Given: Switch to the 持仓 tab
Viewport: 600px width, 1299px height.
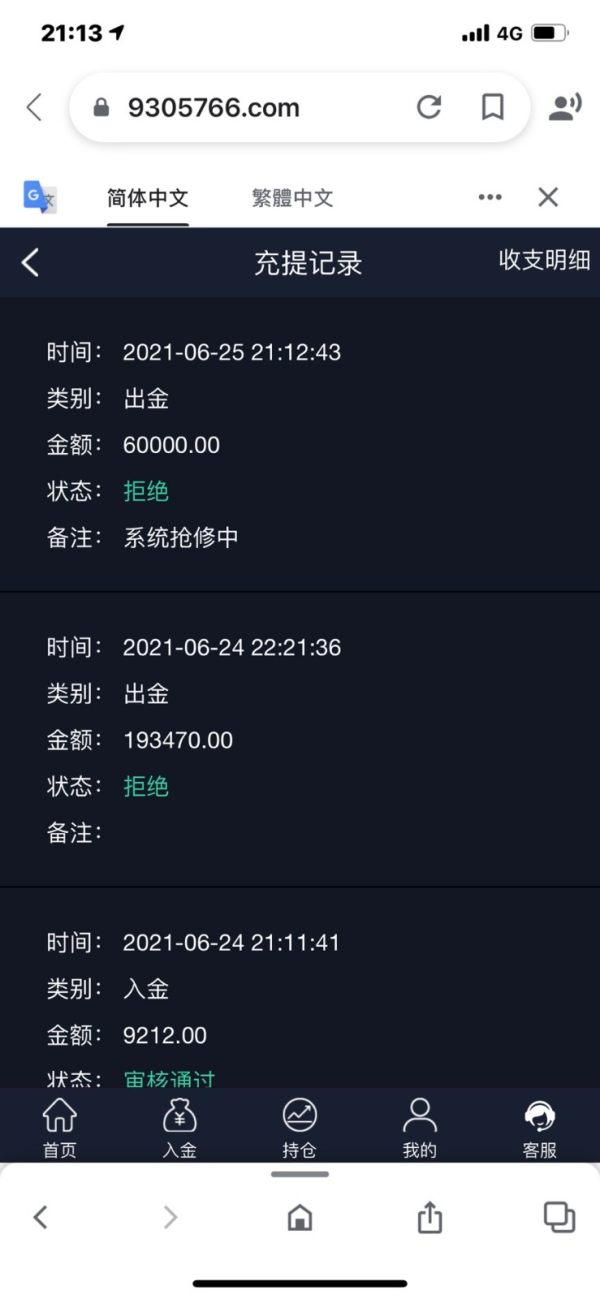Looking at the screenshot, I should [300, 1127].
